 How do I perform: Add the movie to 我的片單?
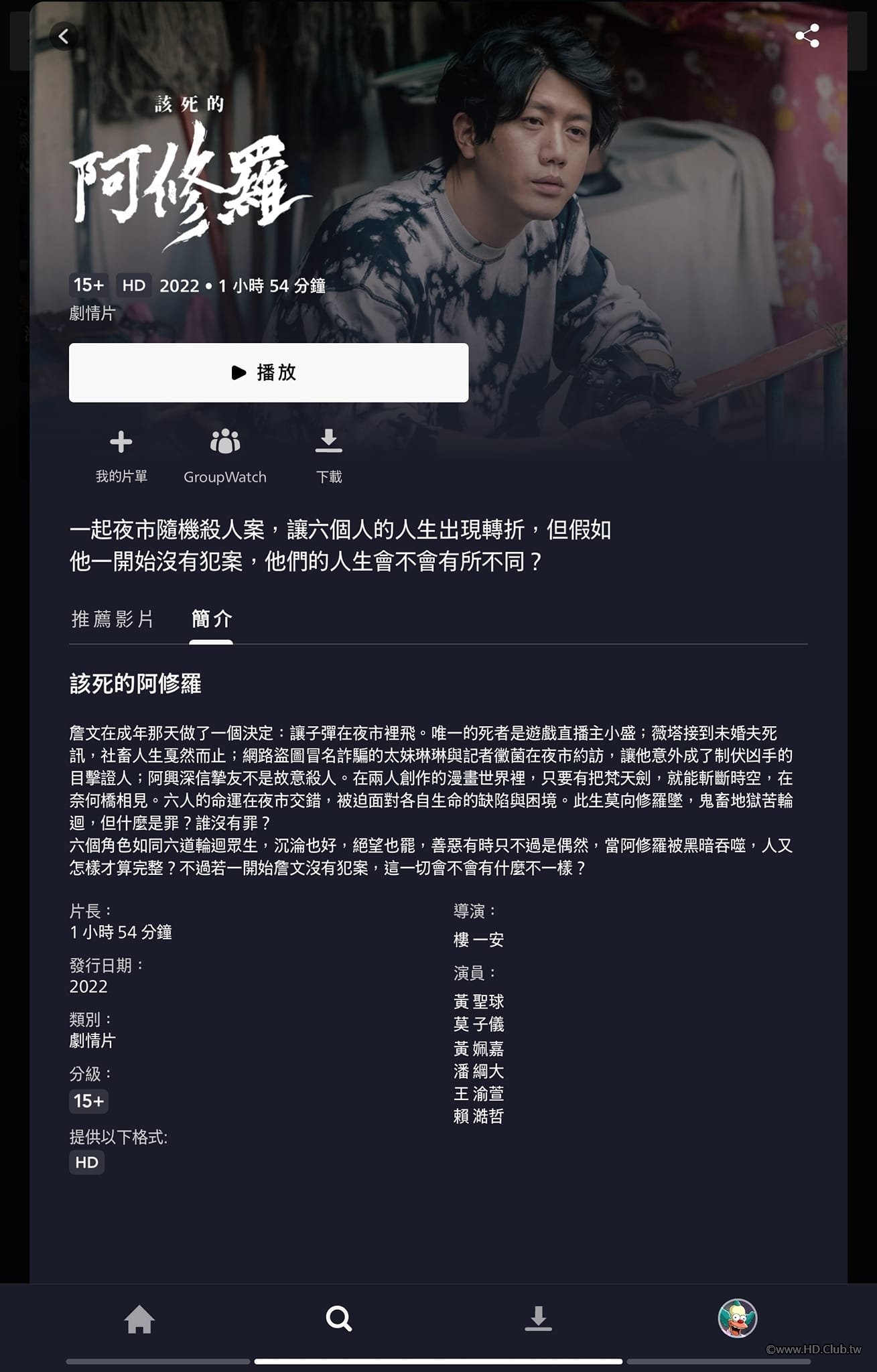[121, 456]
